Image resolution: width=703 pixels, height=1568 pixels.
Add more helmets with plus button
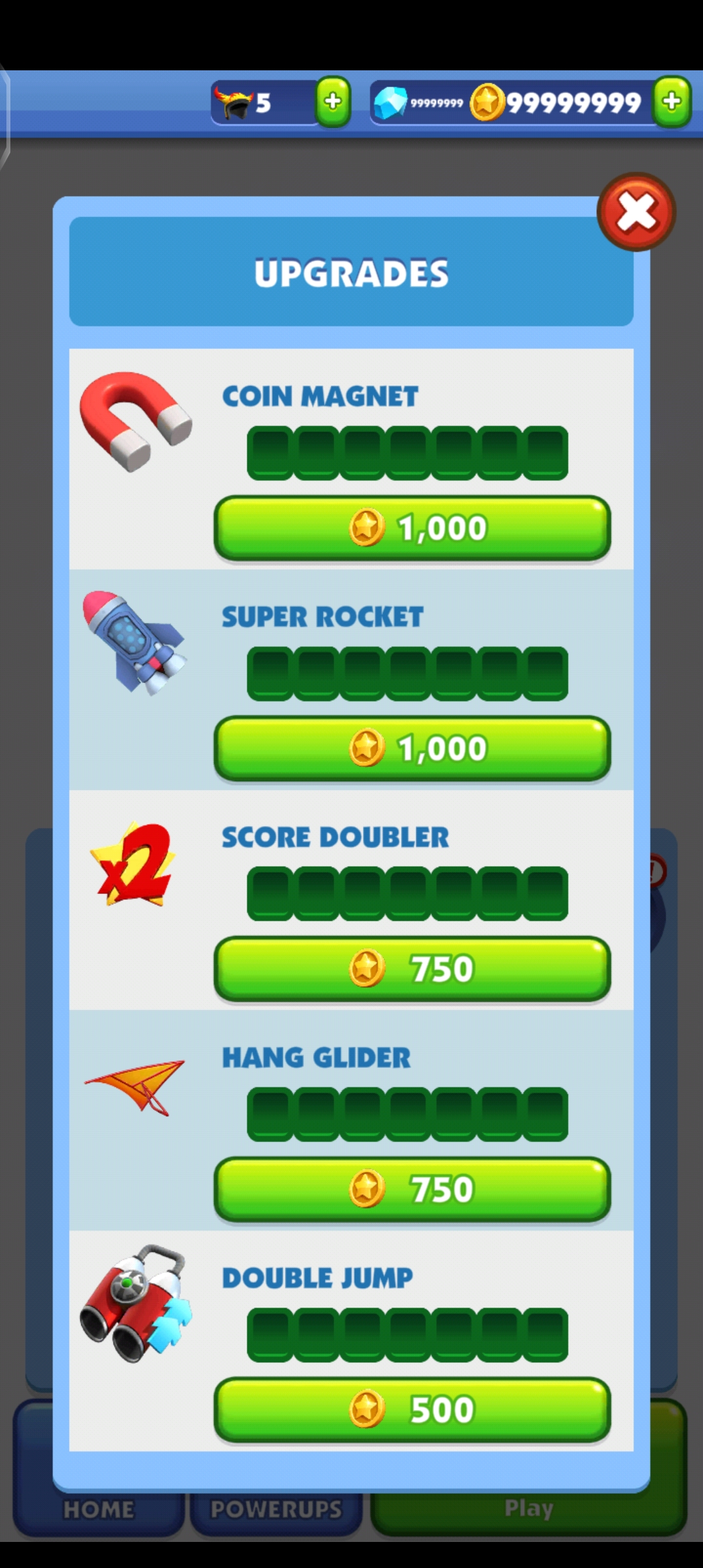click(x=333, y=102)
